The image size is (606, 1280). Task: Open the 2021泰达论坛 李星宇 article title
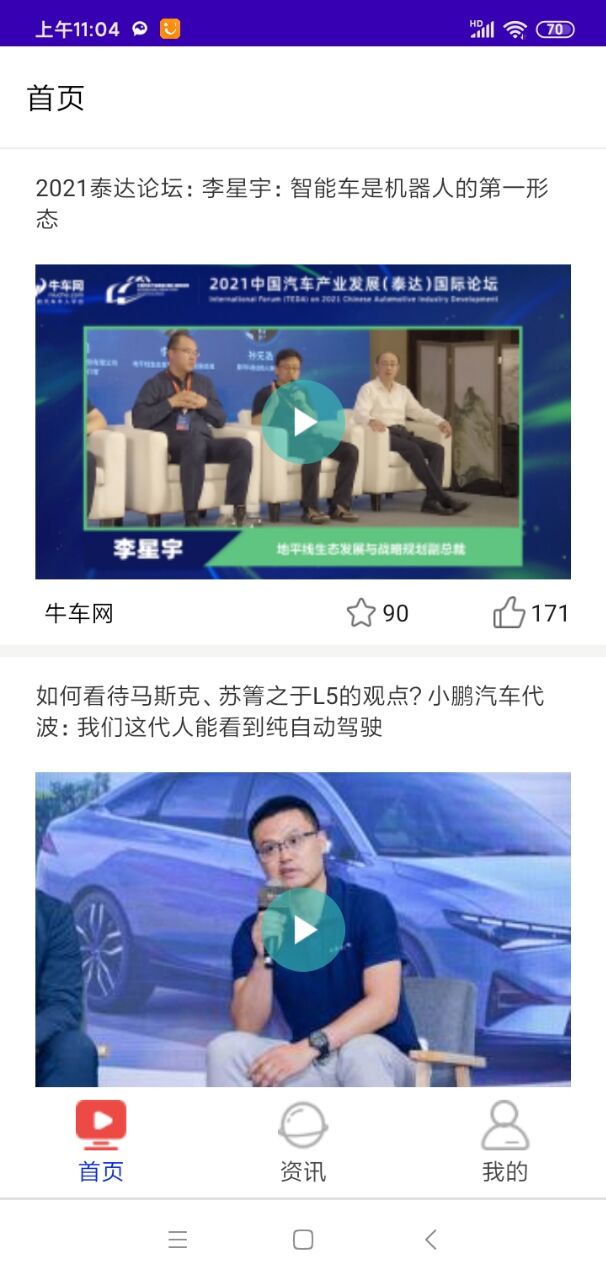click(292, 203)
